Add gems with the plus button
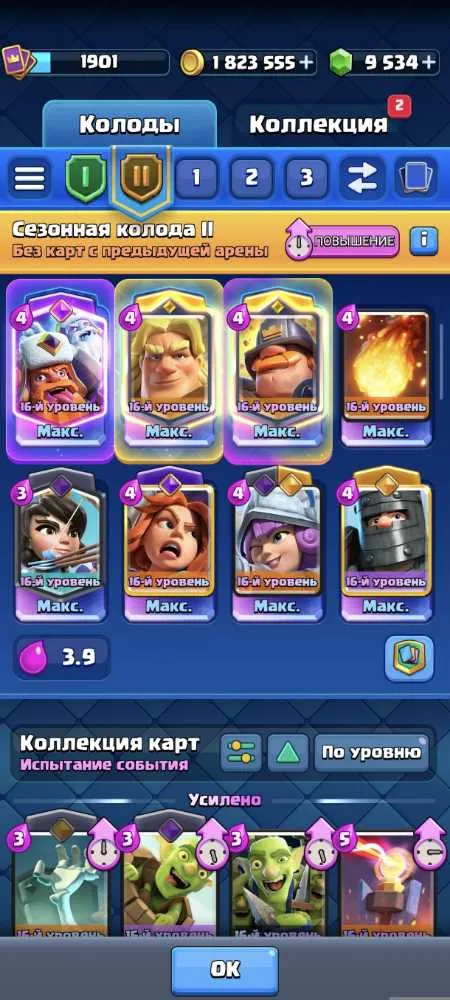 (429, 62)
